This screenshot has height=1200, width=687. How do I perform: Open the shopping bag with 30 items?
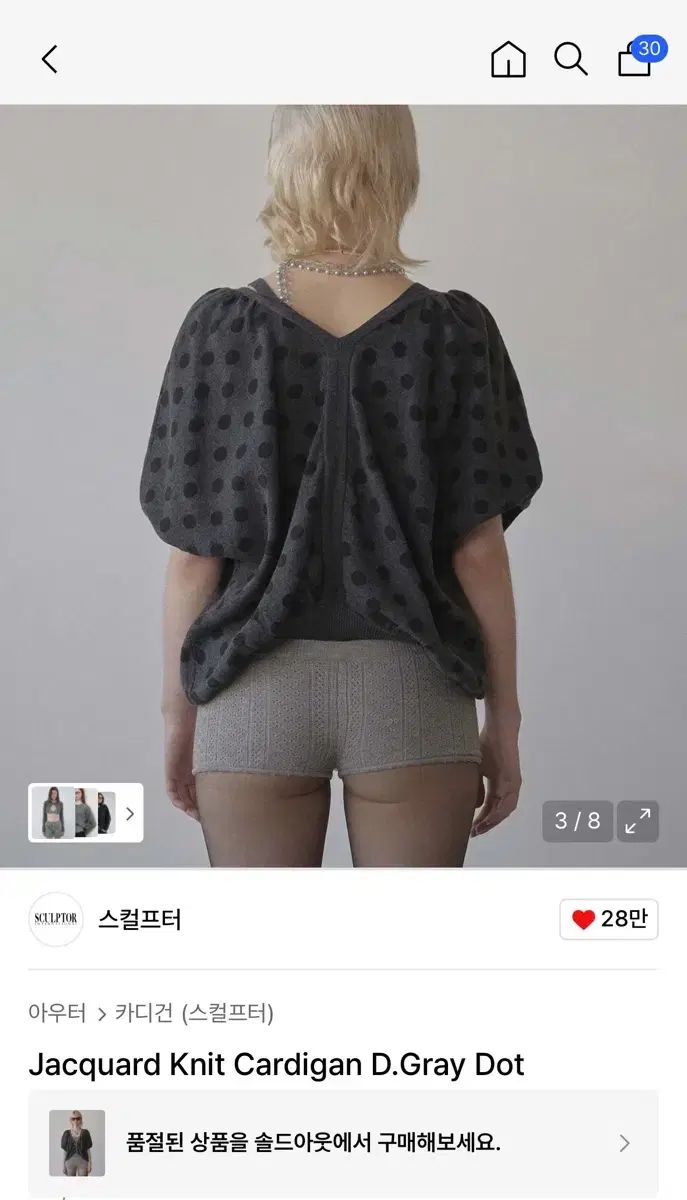(x=636, y=59)
